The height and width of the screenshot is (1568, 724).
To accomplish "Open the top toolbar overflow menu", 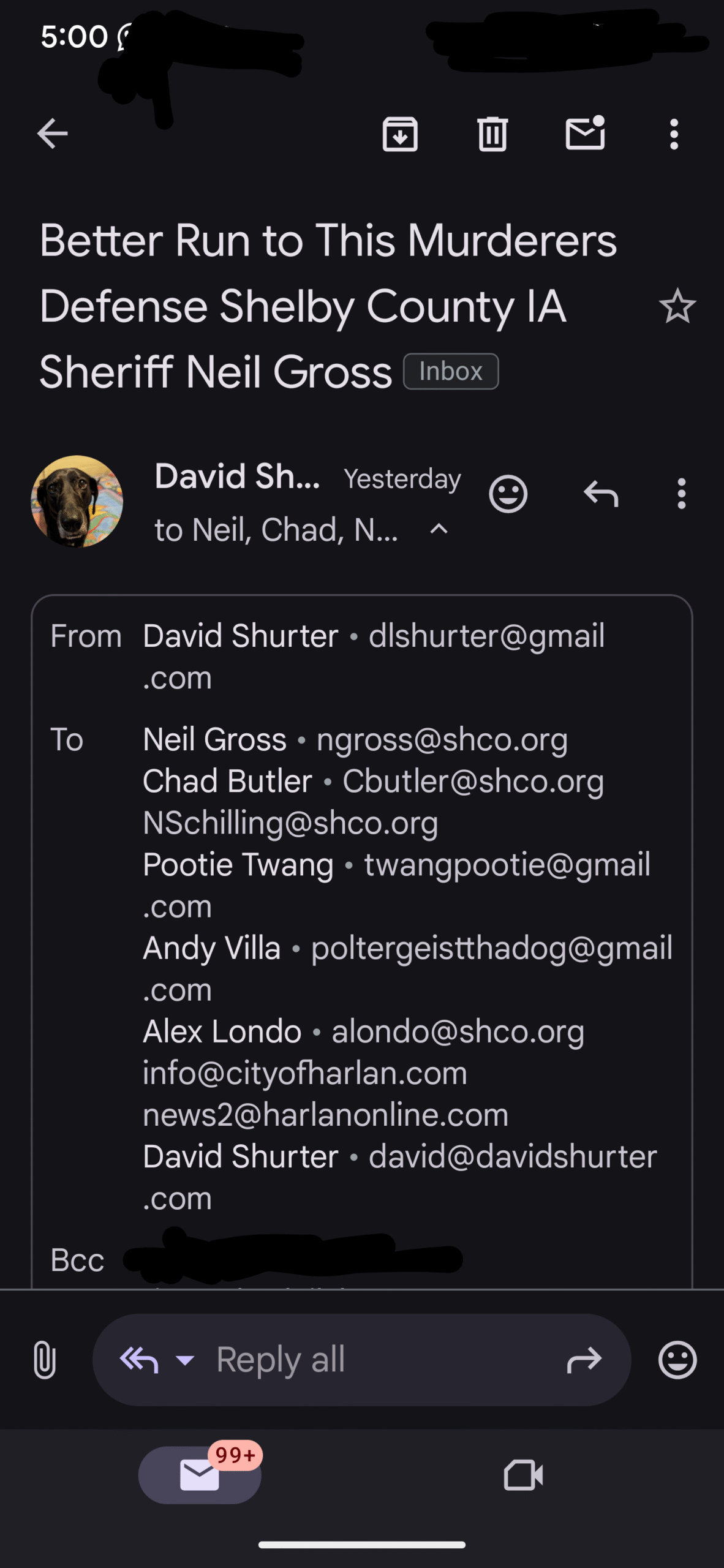I will point(674,134).
